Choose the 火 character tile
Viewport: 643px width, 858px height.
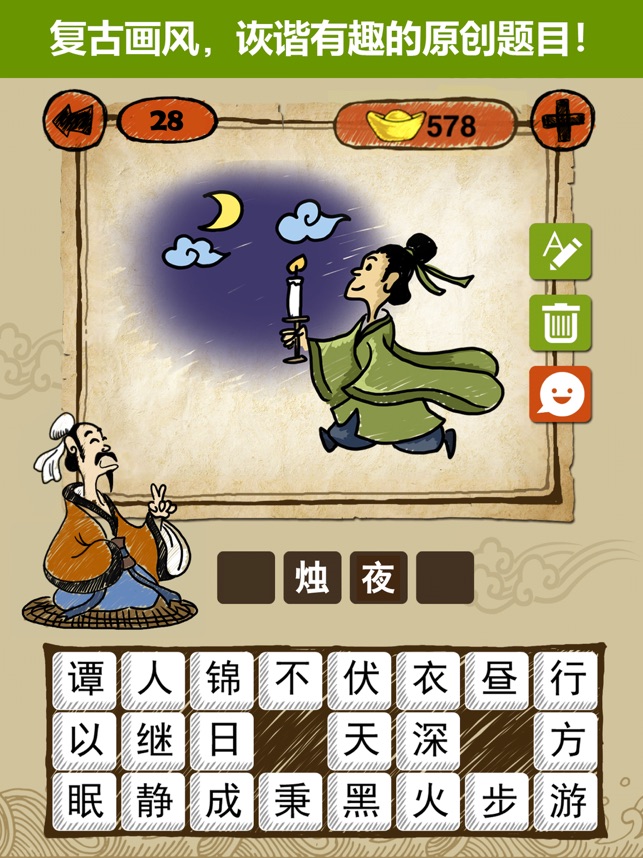429,802
